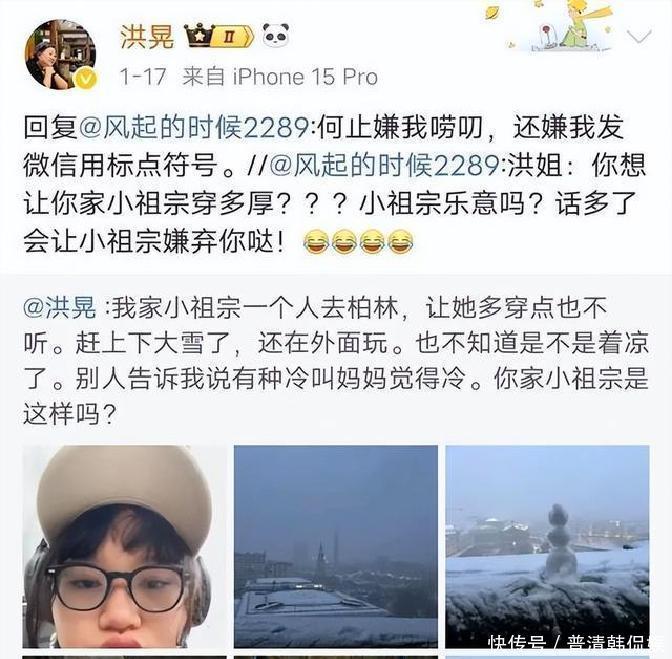View the selfie photo with hat and glasses
This screenshot has height=659, width=672.
[123, 546]
